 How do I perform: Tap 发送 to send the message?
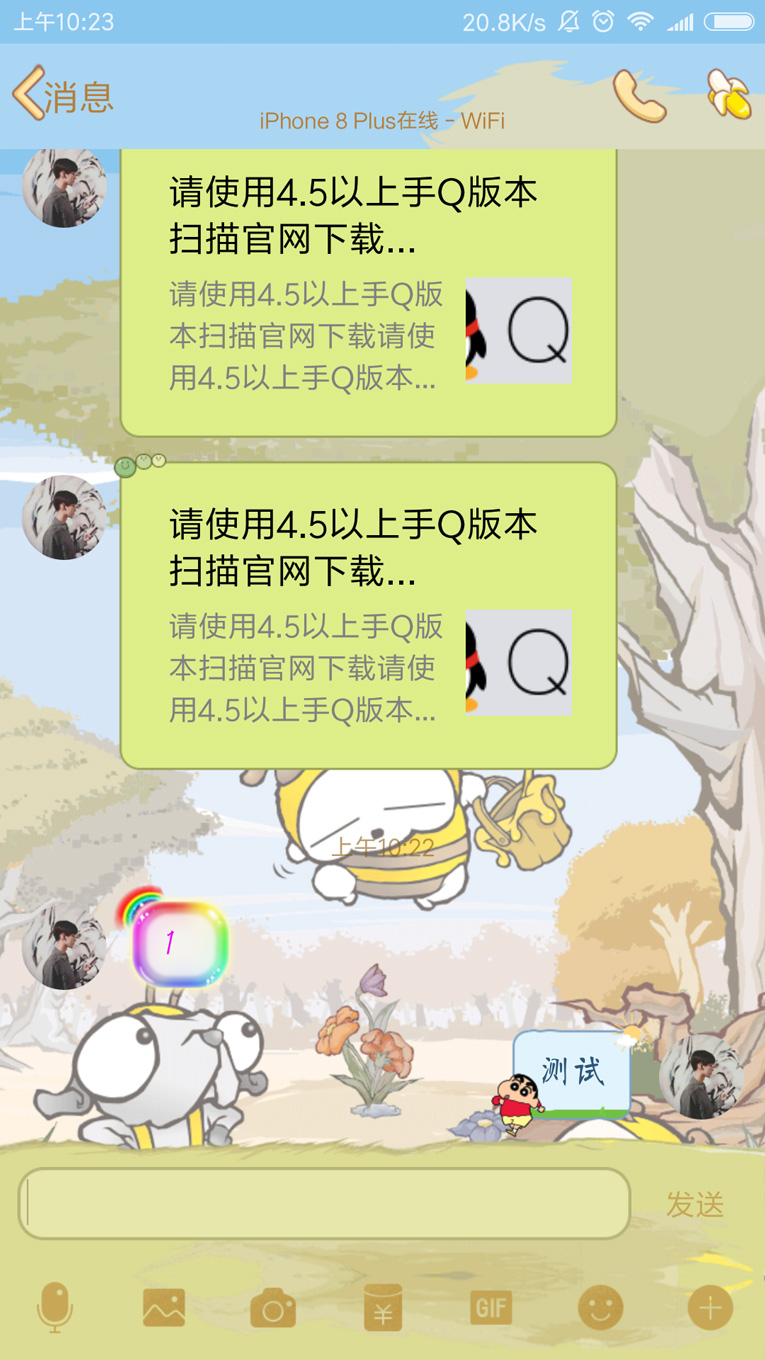[x=695, y=1204]
